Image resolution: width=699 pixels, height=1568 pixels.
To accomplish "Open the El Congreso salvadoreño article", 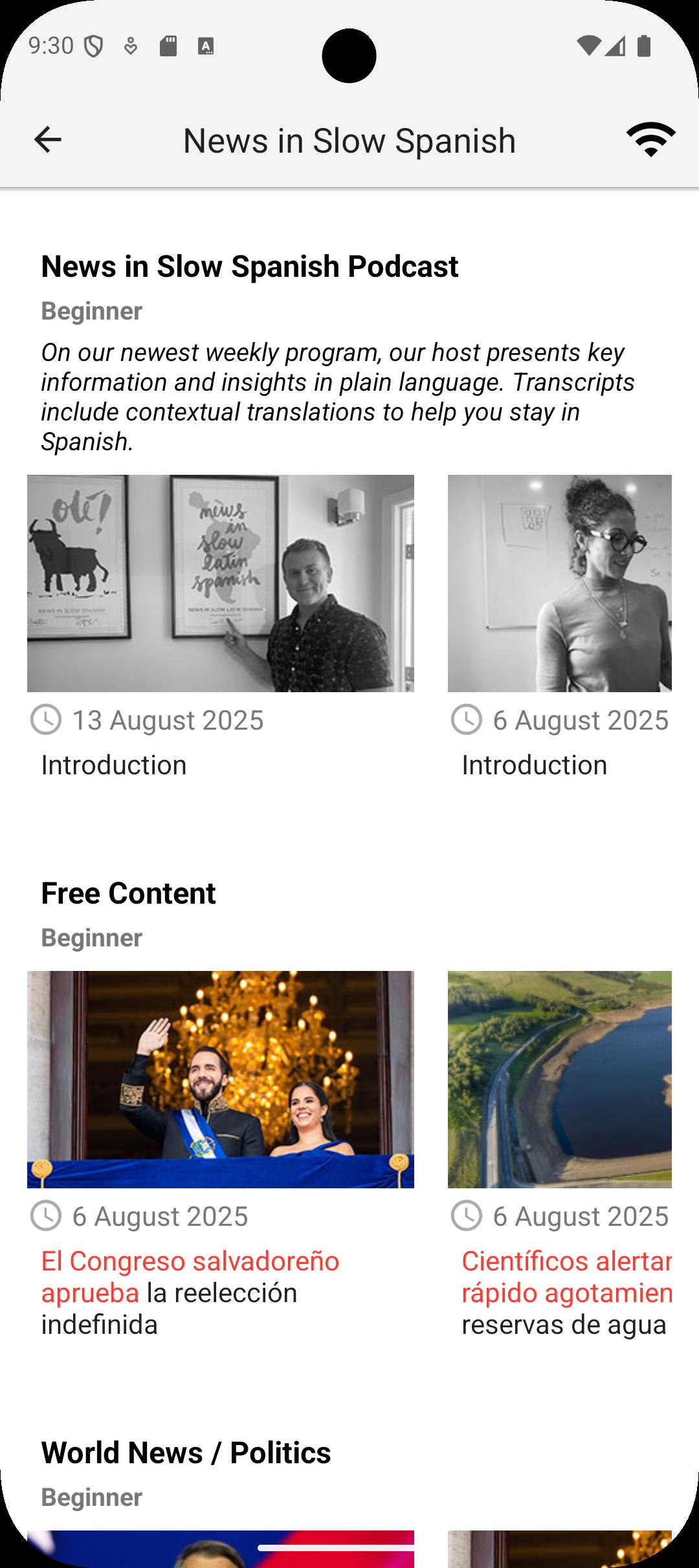I will [x=220, y=1079].
